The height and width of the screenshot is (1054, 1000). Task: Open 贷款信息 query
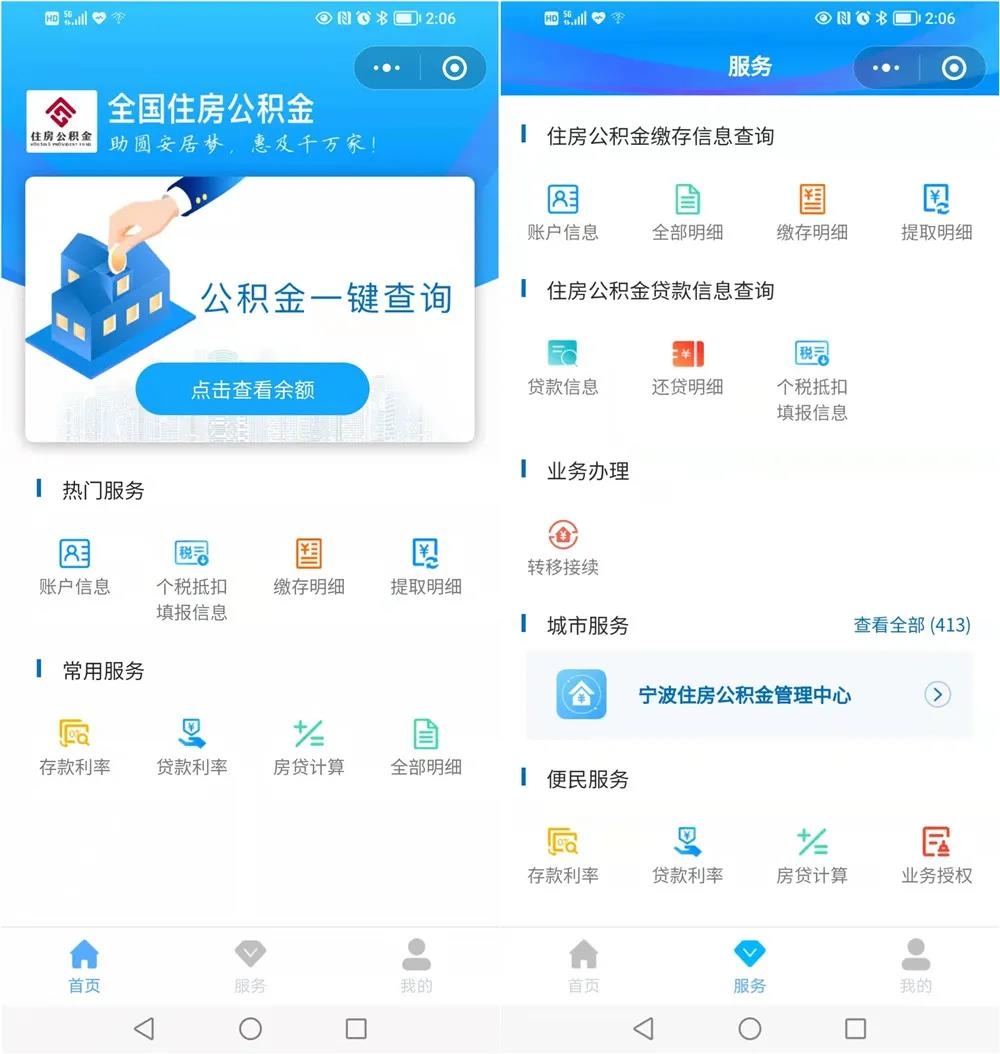(x=562, y=367)
